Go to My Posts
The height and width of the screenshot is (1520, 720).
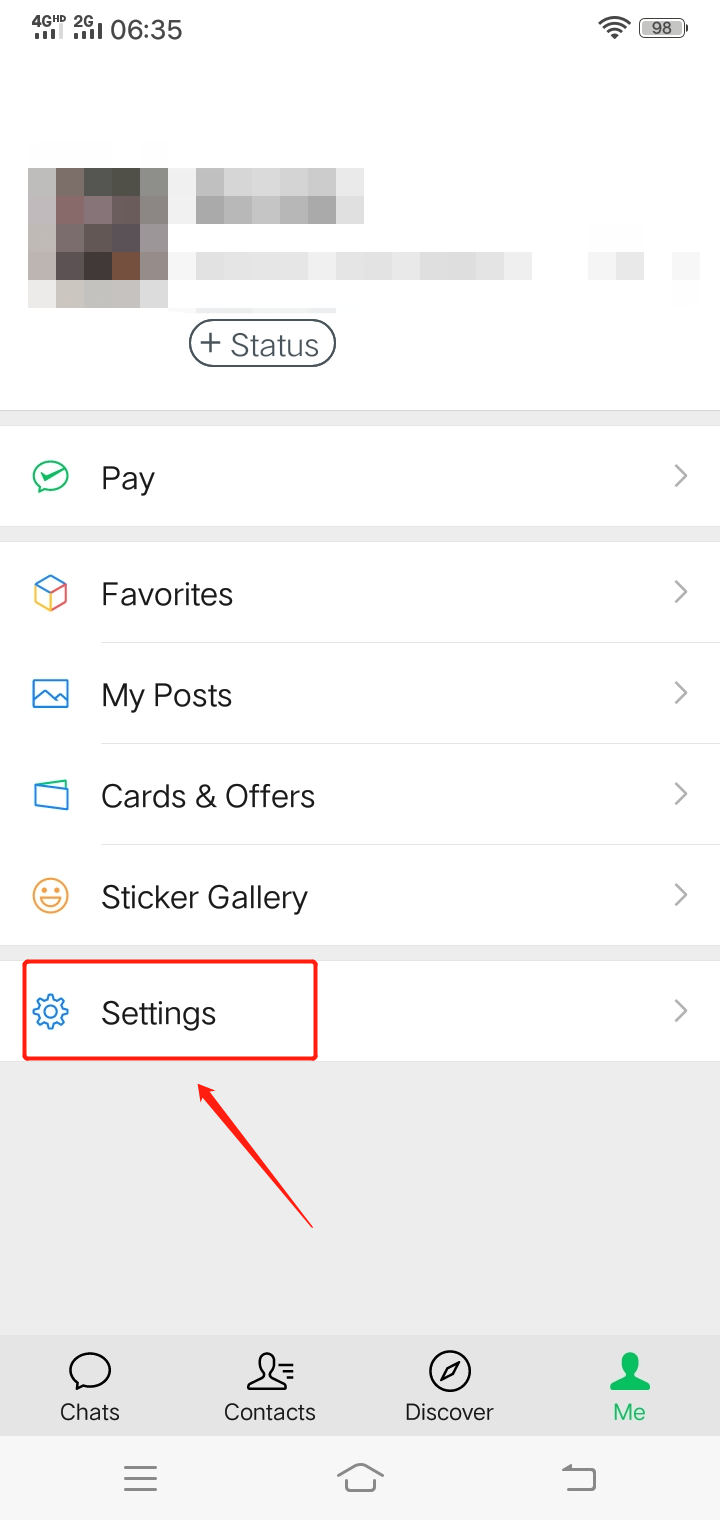pos(360,694)
